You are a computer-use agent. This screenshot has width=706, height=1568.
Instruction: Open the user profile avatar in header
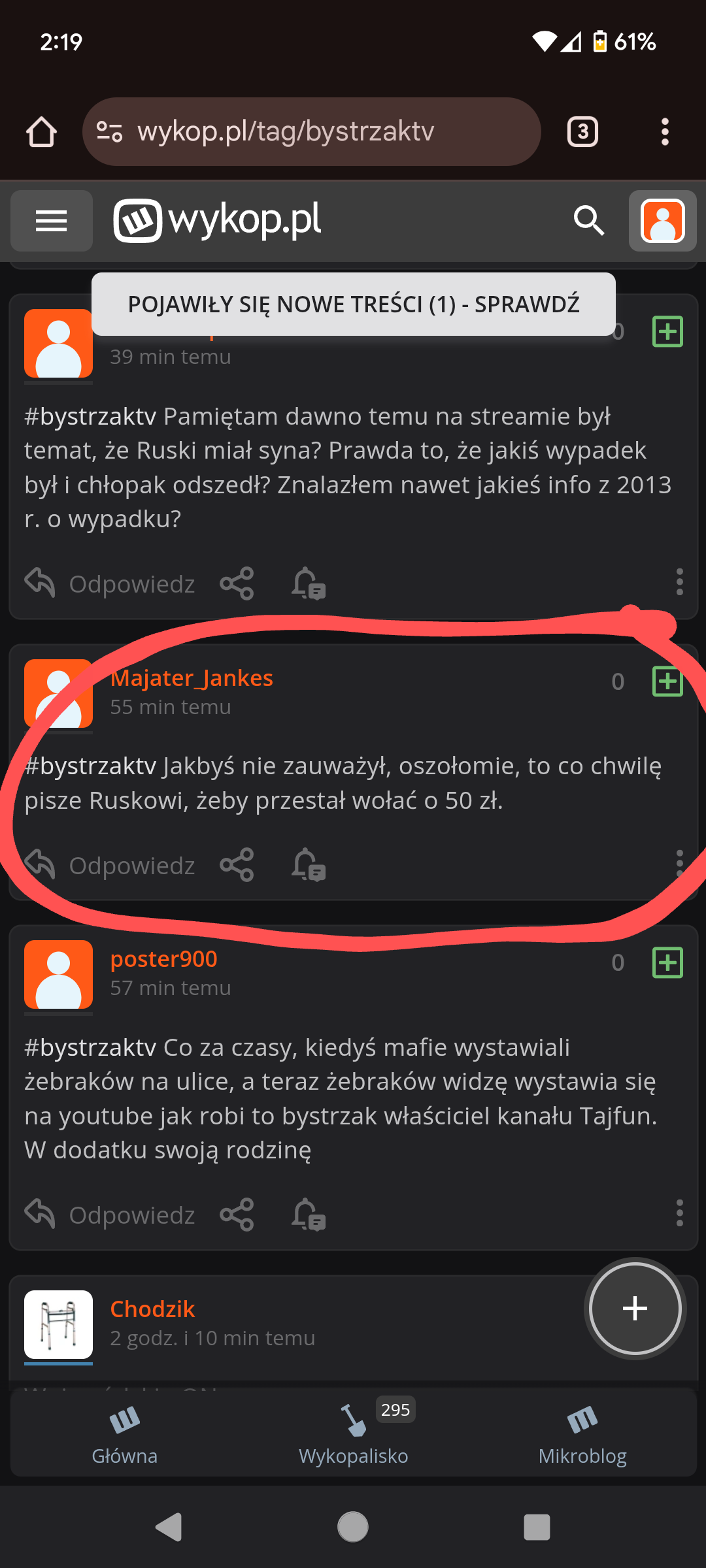click(662, 221)
